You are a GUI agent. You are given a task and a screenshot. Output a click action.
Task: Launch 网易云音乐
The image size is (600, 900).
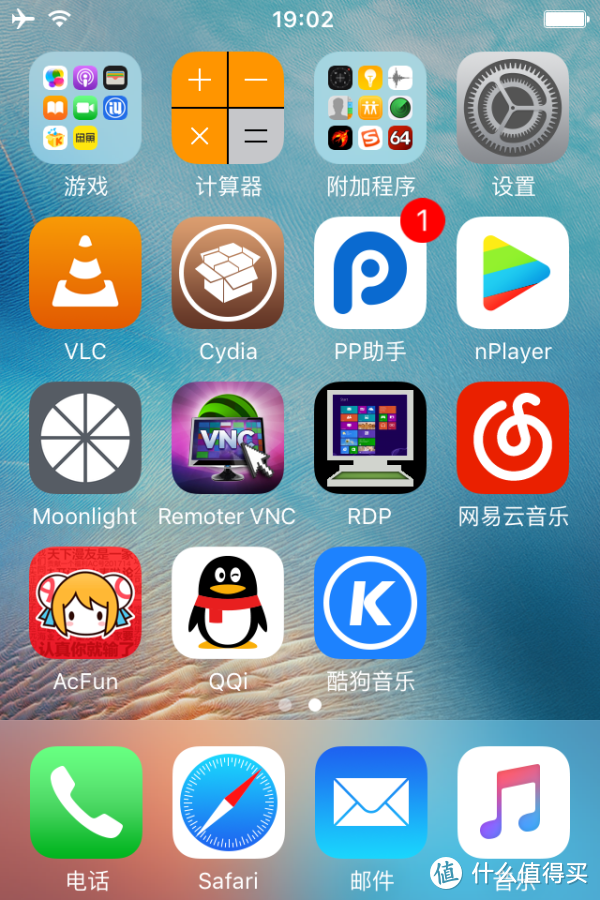513,438
